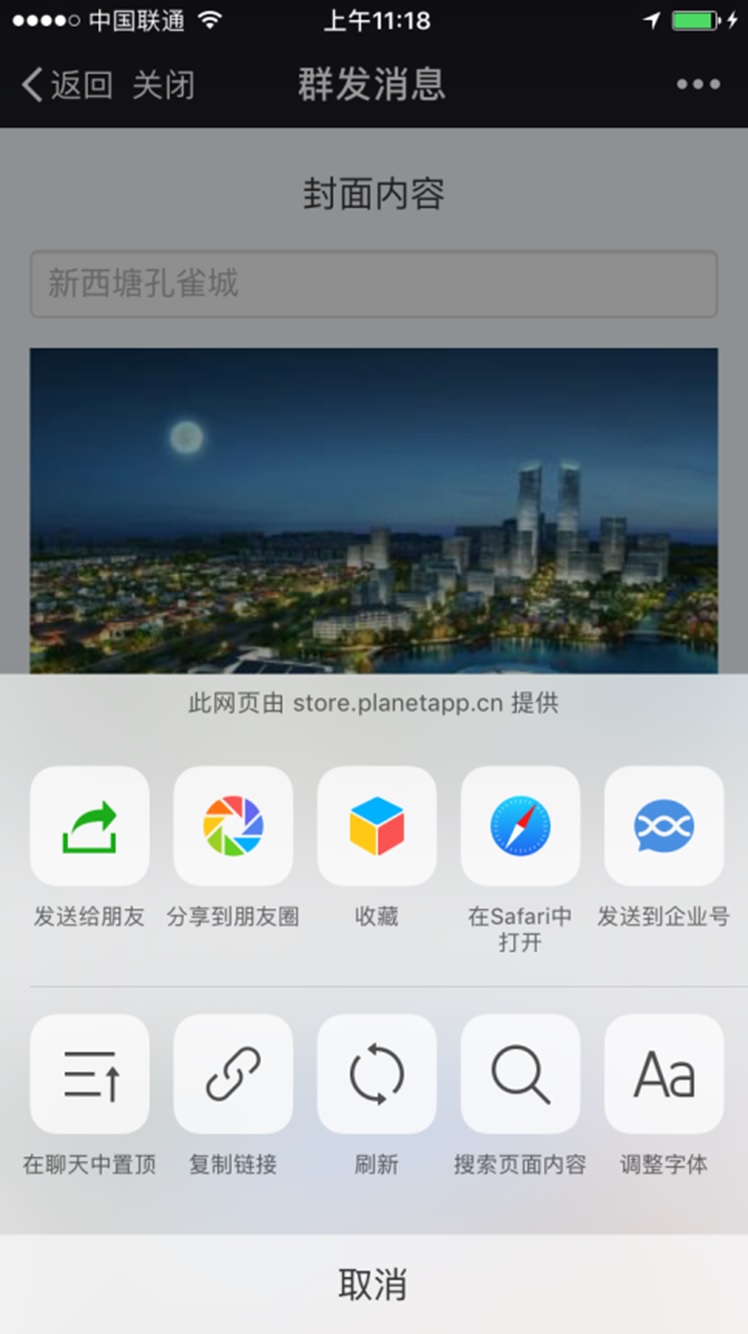Image resolution: width=748 pixels, height=1334 pixels.
Task: Tap 发送给朋友 to send to a friend
Action: point(90,826)
